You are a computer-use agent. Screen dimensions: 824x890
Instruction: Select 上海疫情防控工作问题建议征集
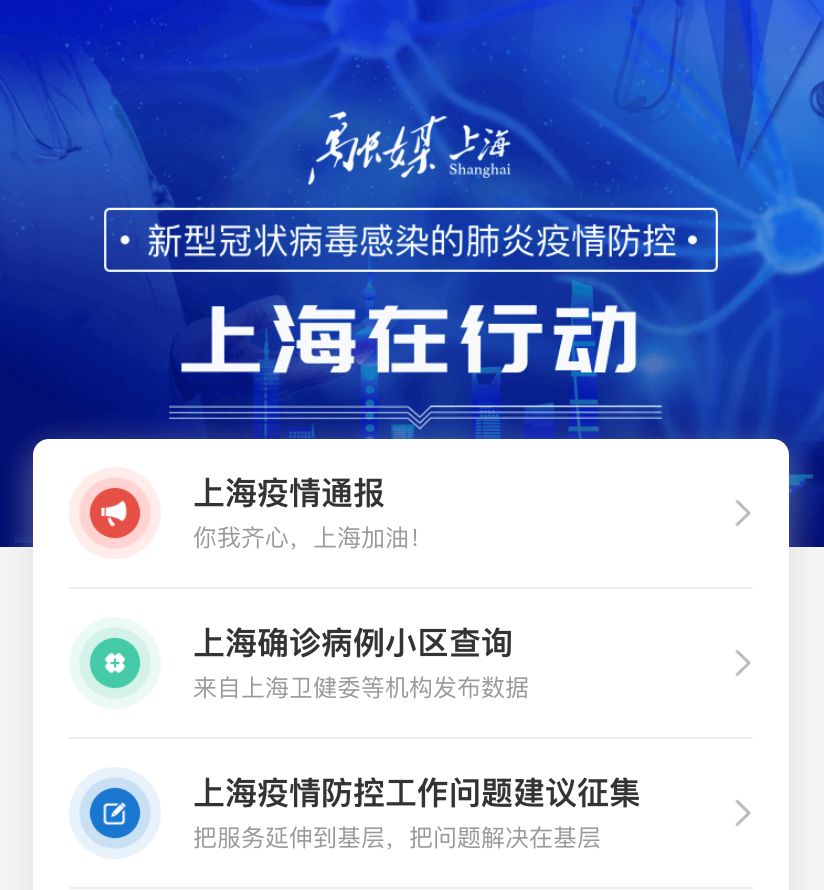coord(417,794)
